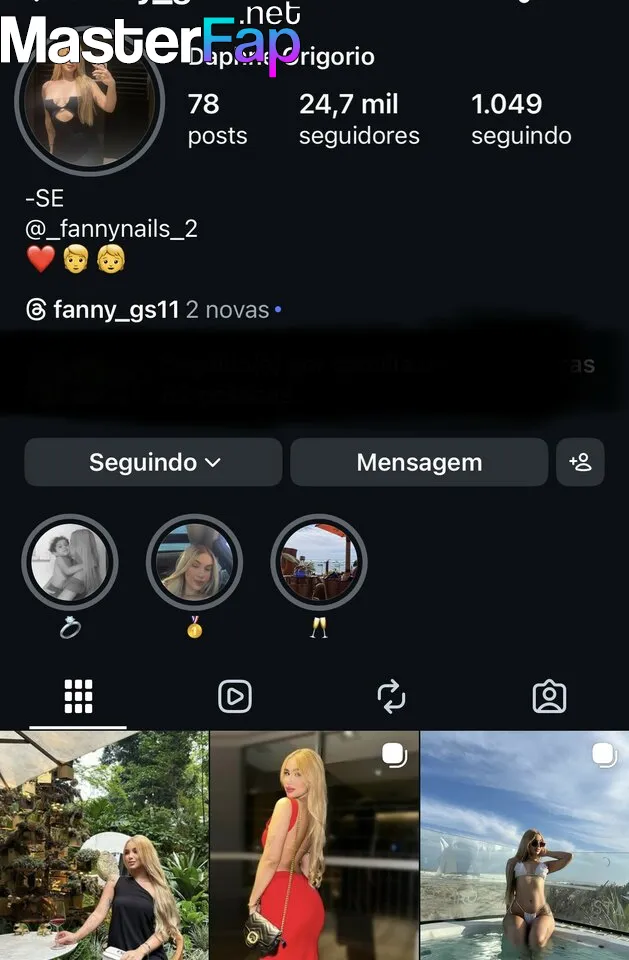Open the Seguindo dropdown button

click(153, 462)
